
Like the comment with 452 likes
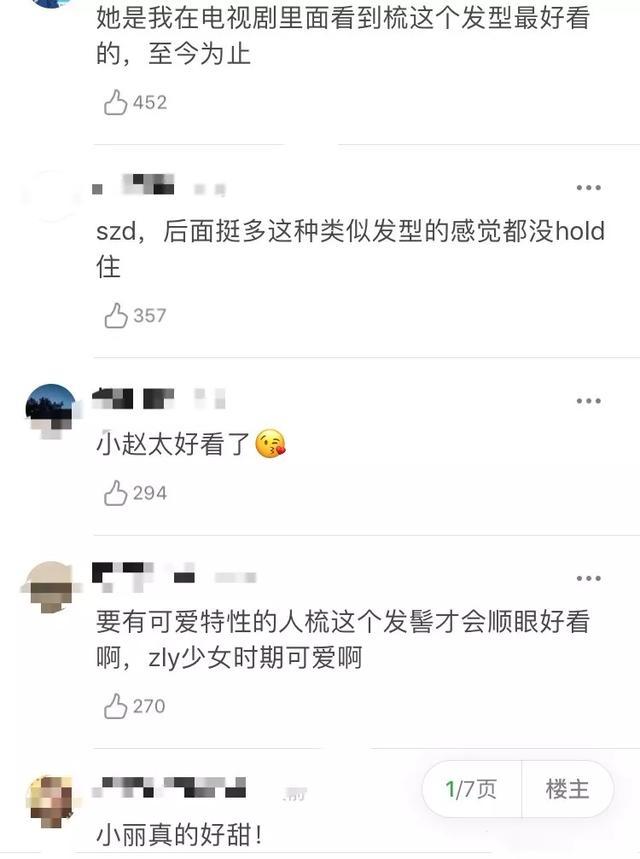pos(117,102)
